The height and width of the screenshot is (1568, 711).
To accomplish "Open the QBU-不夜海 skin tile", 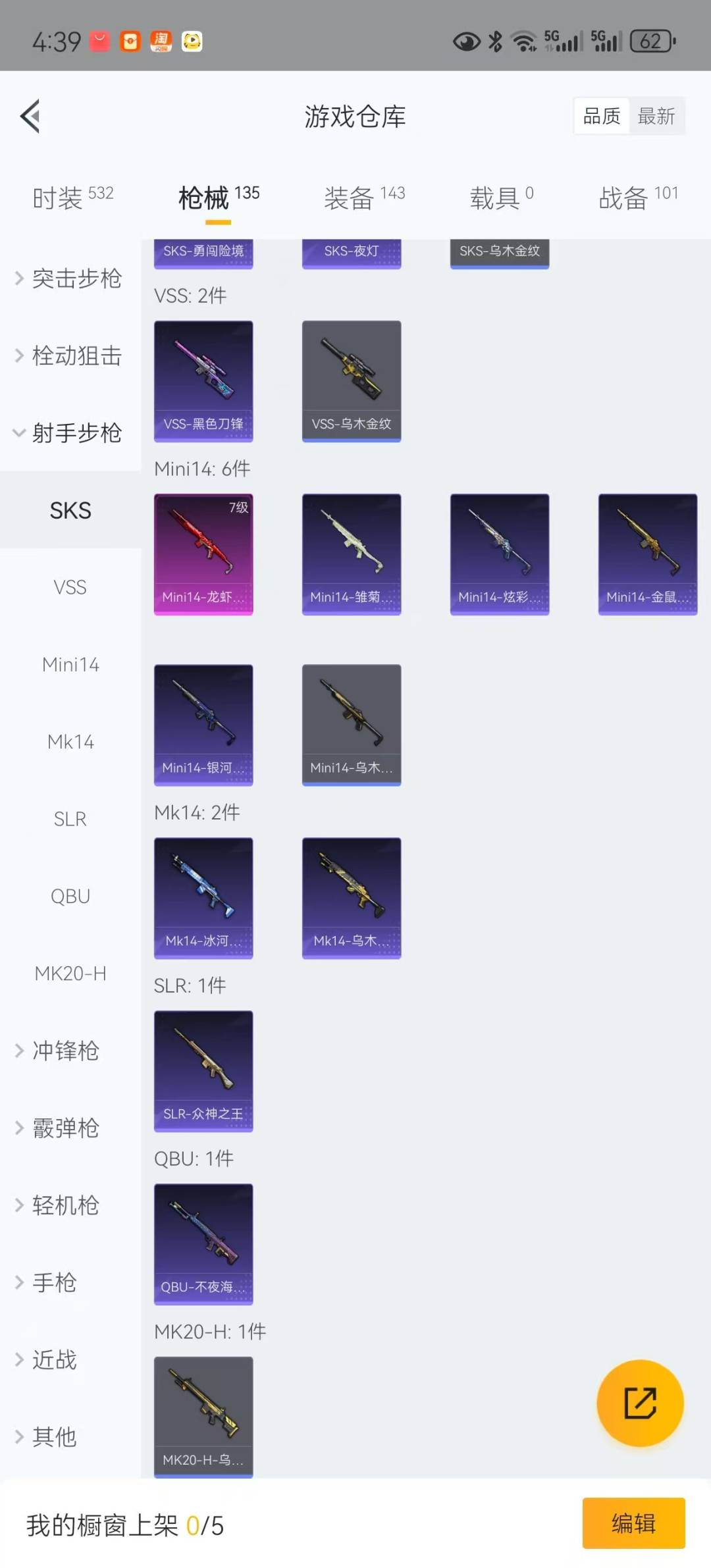I will pyautogui.click(x=203, y=1243).
